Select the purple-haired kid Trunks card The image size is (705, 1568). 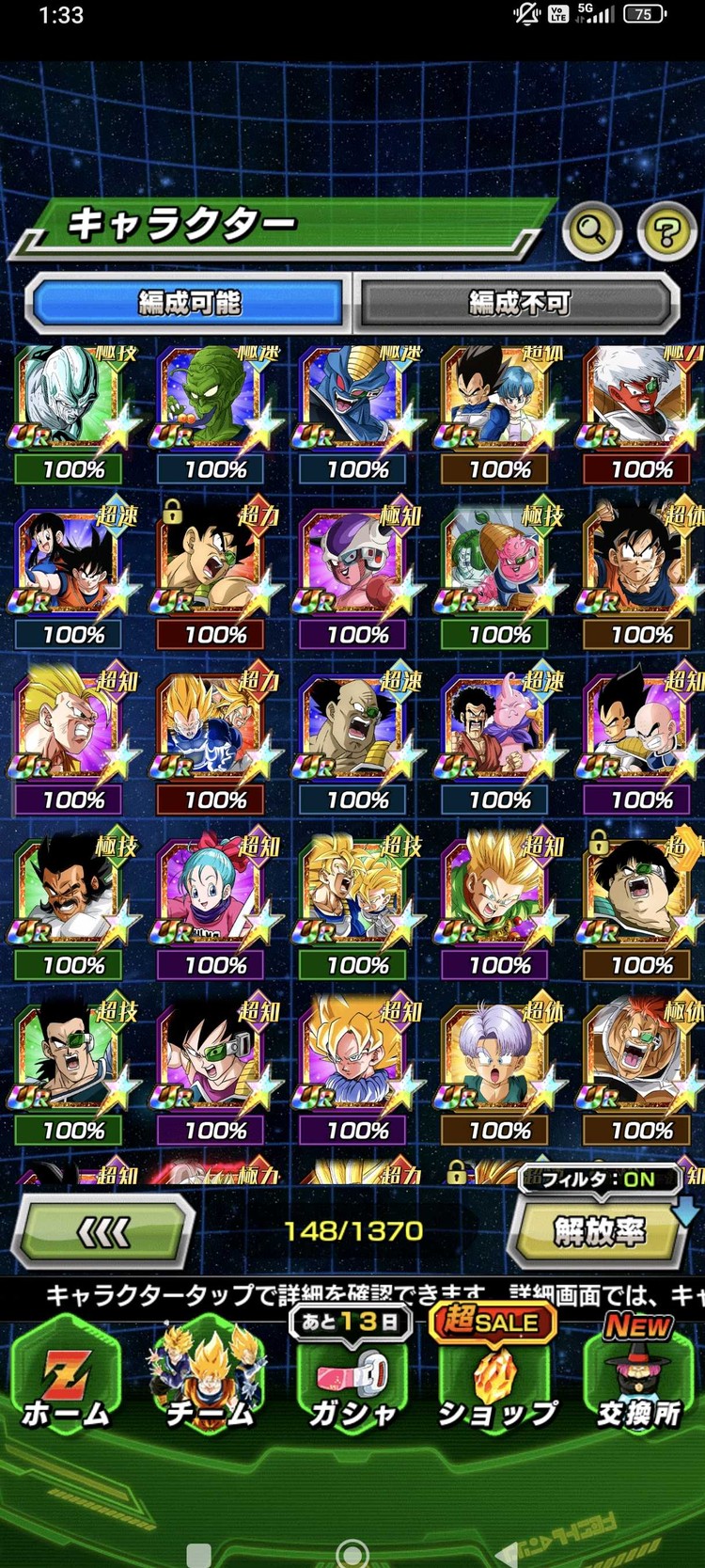498,1058
